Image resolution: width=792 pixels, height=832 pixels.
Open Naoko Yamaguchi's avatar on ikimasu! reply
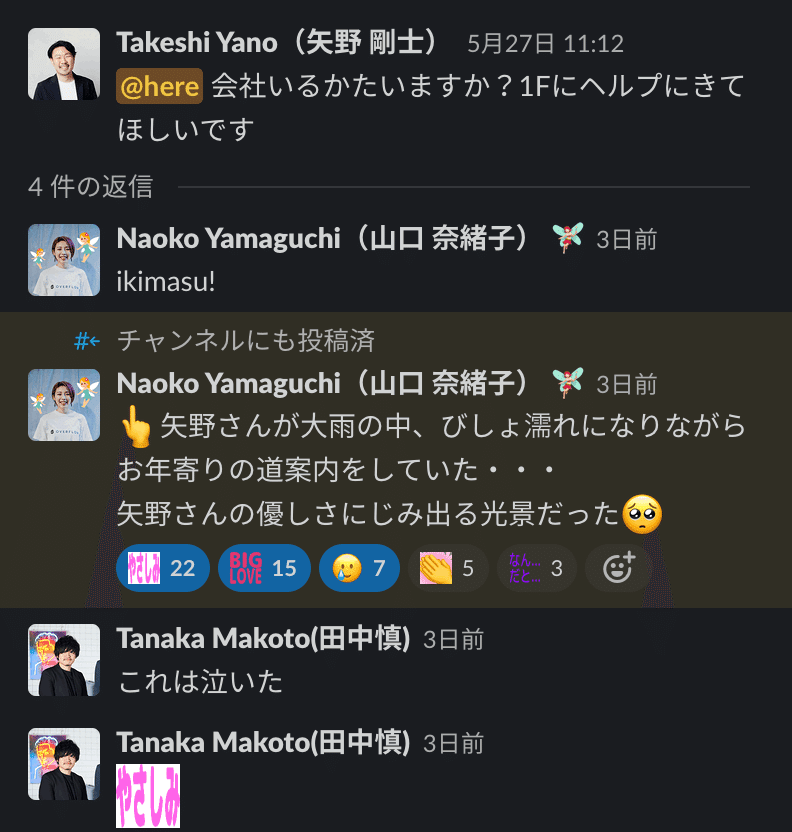64,260
